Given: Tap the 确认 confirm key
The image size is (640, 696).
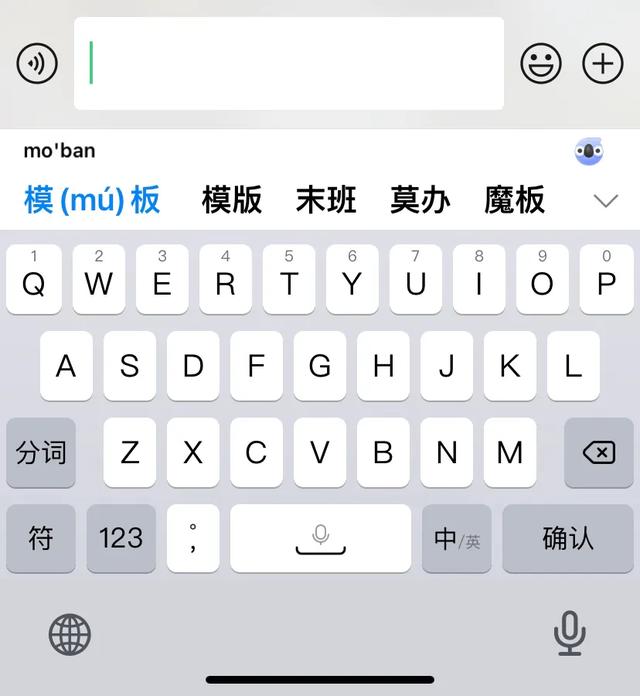Looking at the screenshot, I should tap(567, 538).
